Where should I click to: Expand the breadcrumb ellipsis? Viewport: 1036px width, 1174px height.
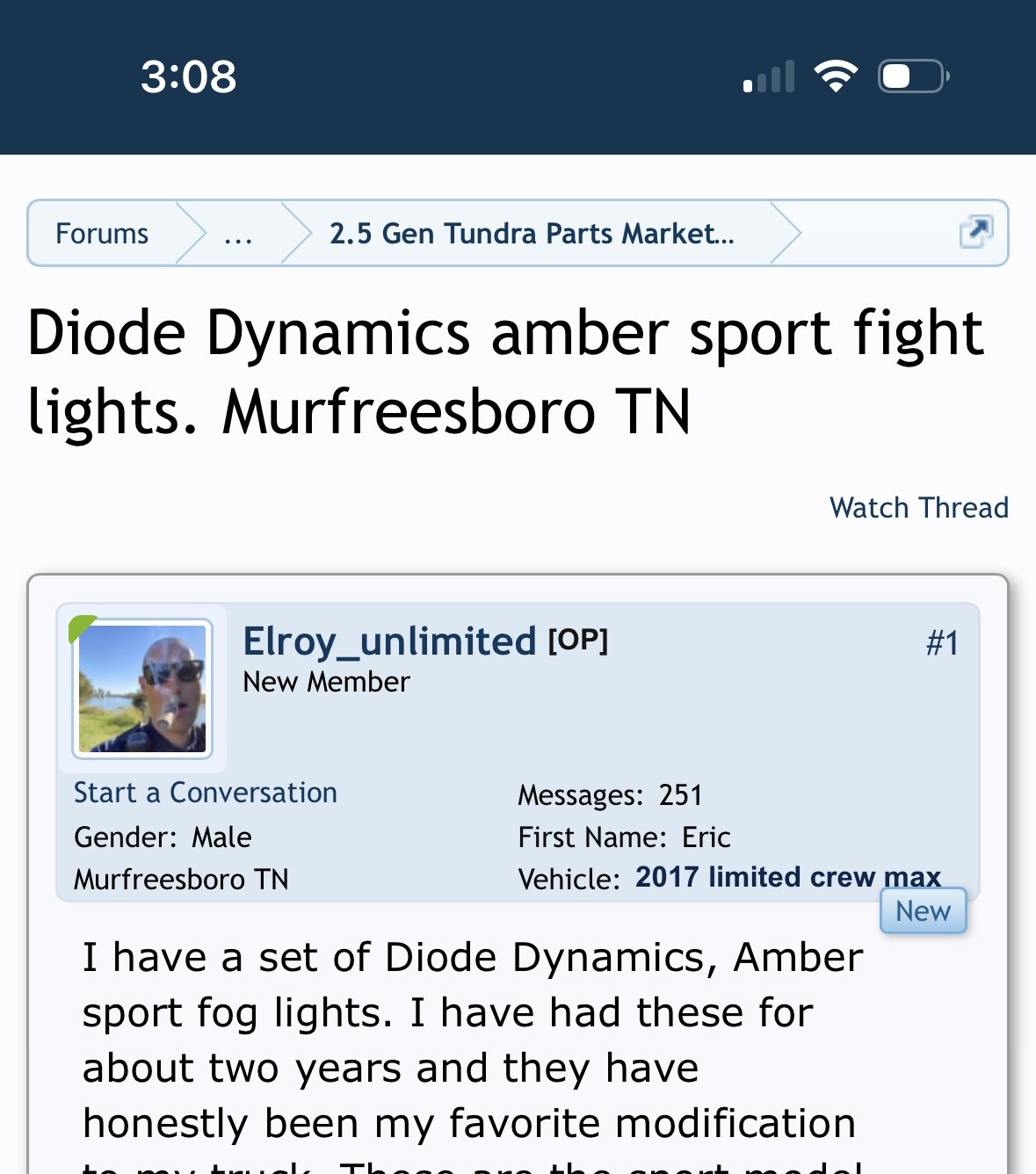237,234
